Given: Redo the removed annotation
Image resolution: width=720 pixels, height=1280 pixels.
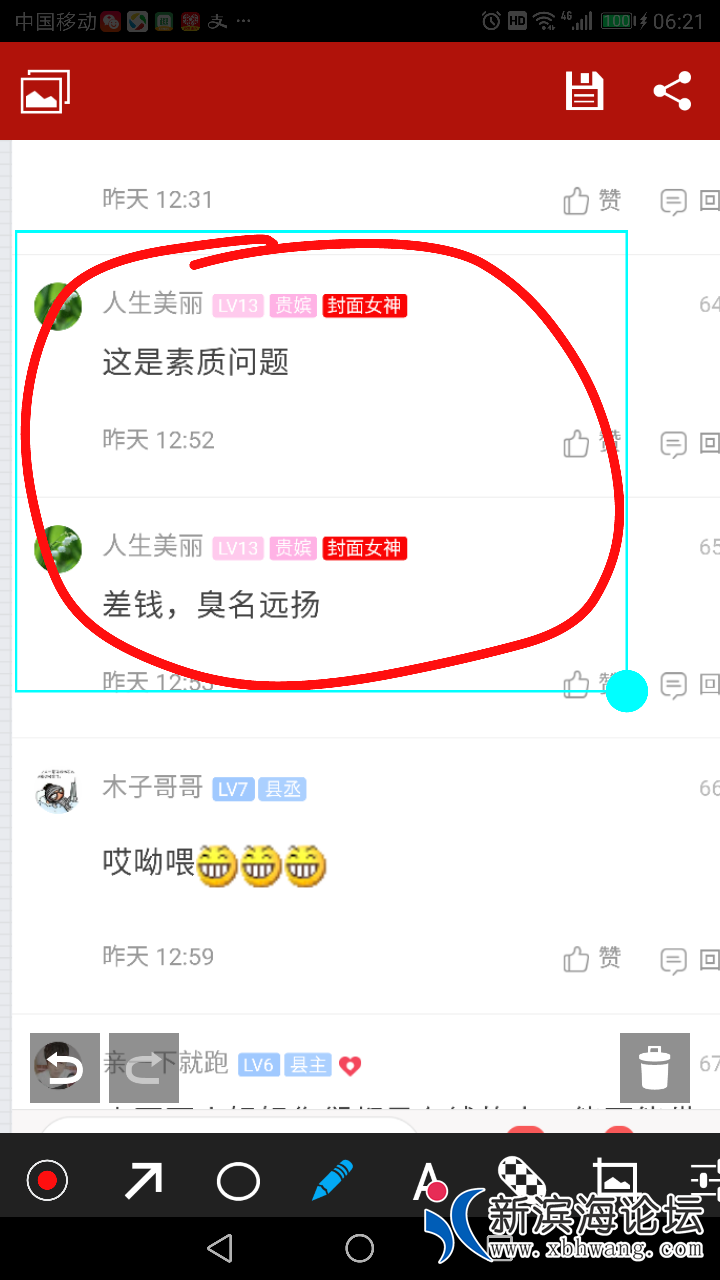Looking at the screenshot, I should click(x=144, y=1067).
